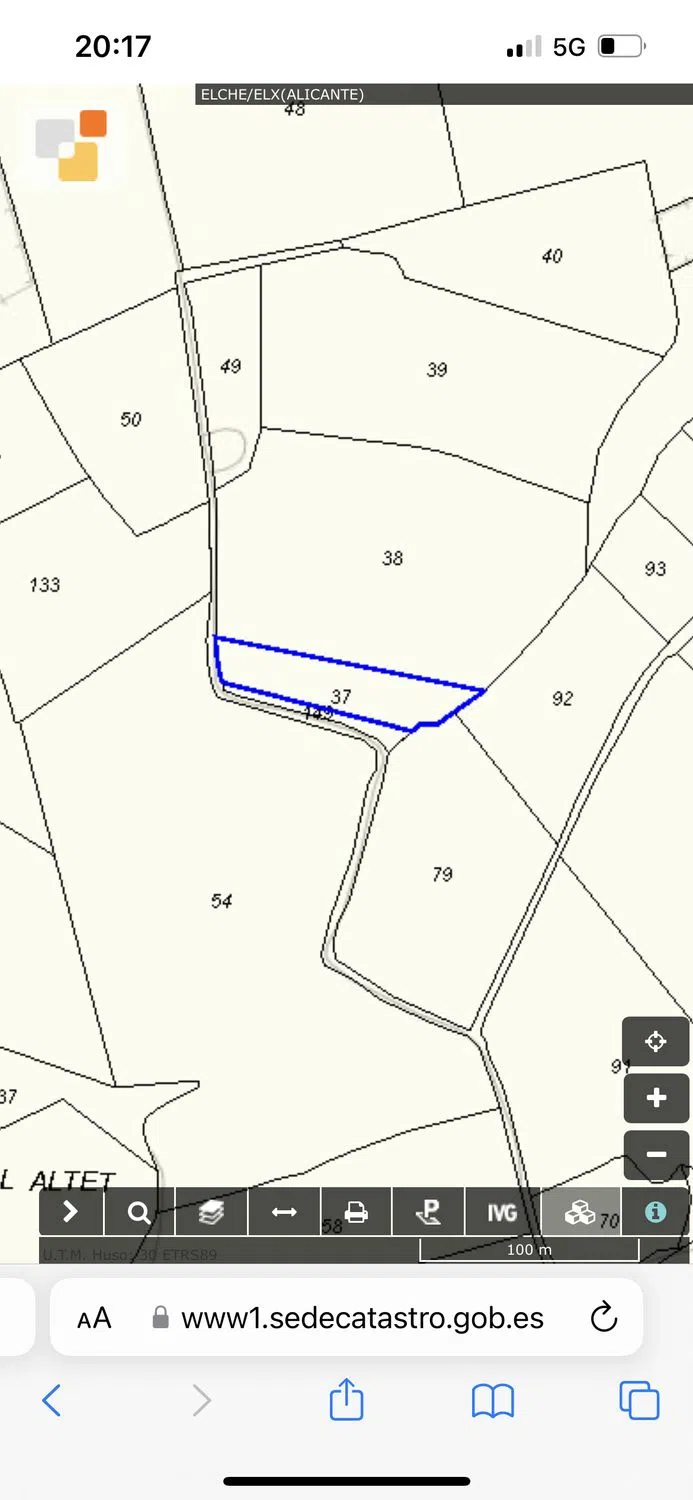The height and width of the screenshot is (1500, 693).
Task: Open the map layers selector
Action: [x=211, y=1212]
